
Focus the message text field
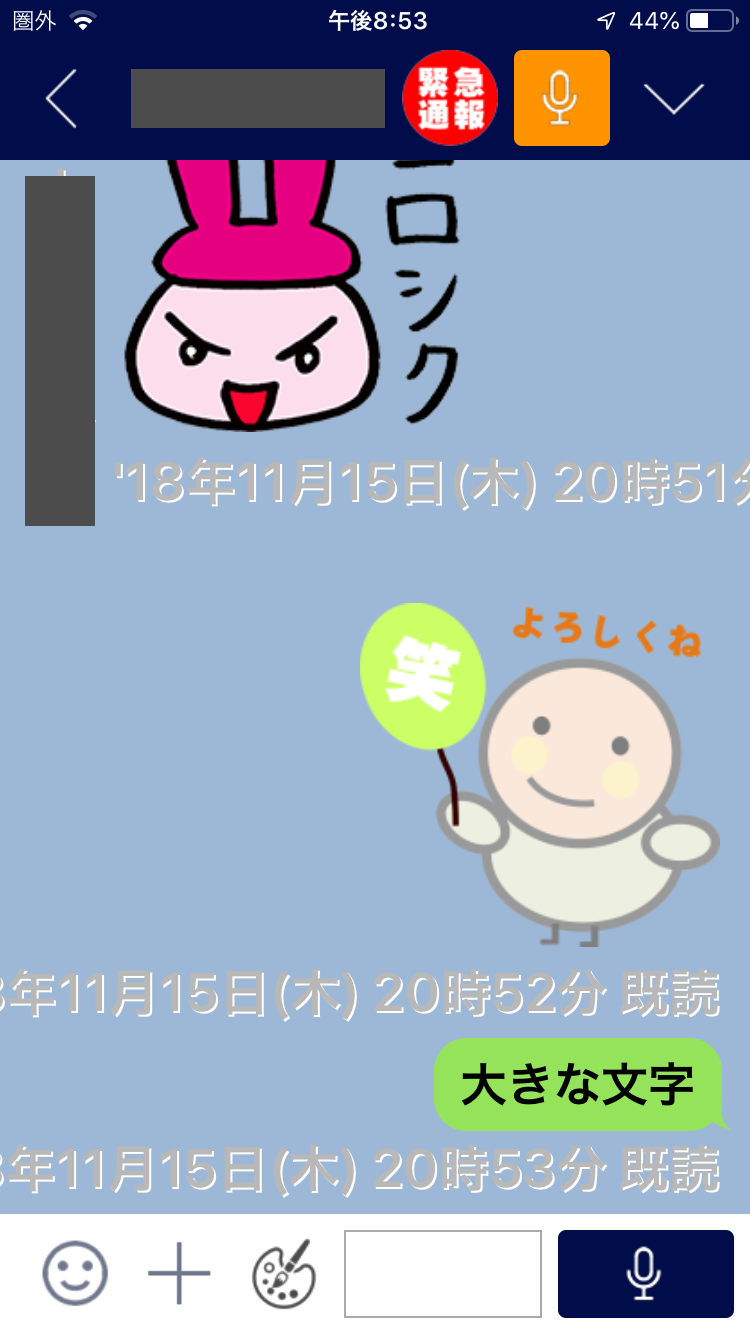point(443,1273)
